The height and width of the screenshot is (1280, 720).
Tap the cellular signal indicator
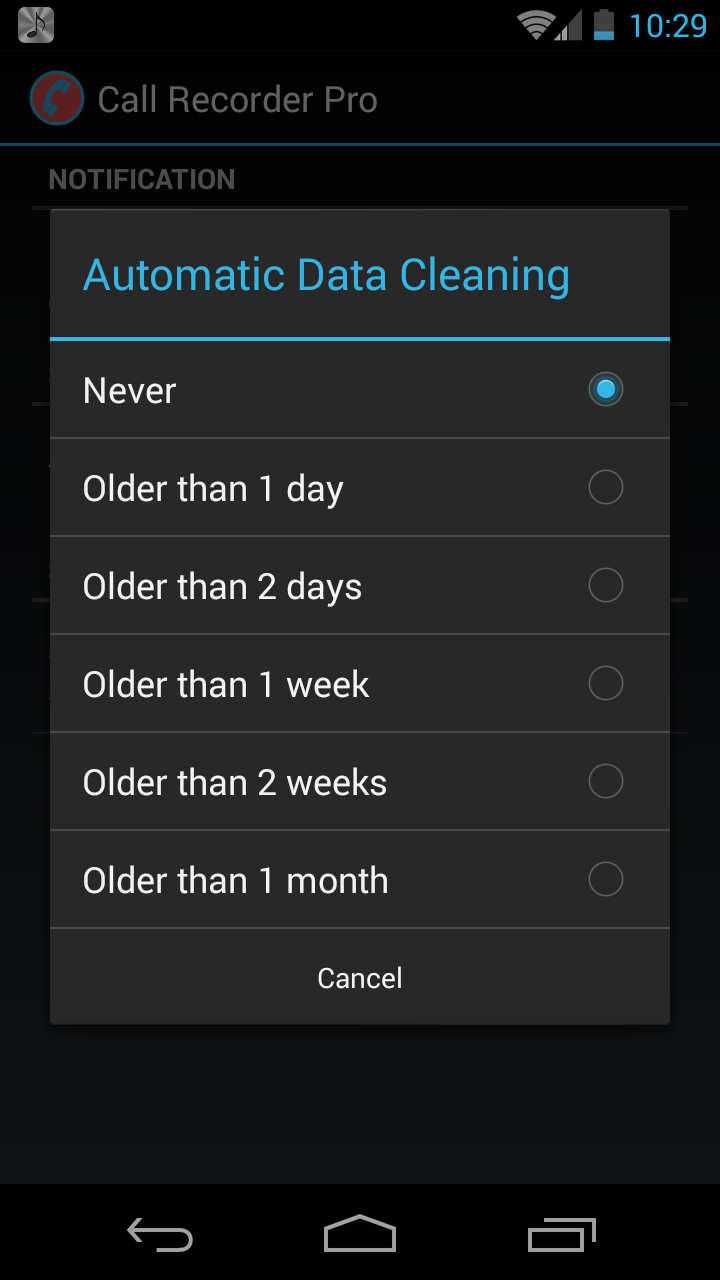[x=568, y=25]
